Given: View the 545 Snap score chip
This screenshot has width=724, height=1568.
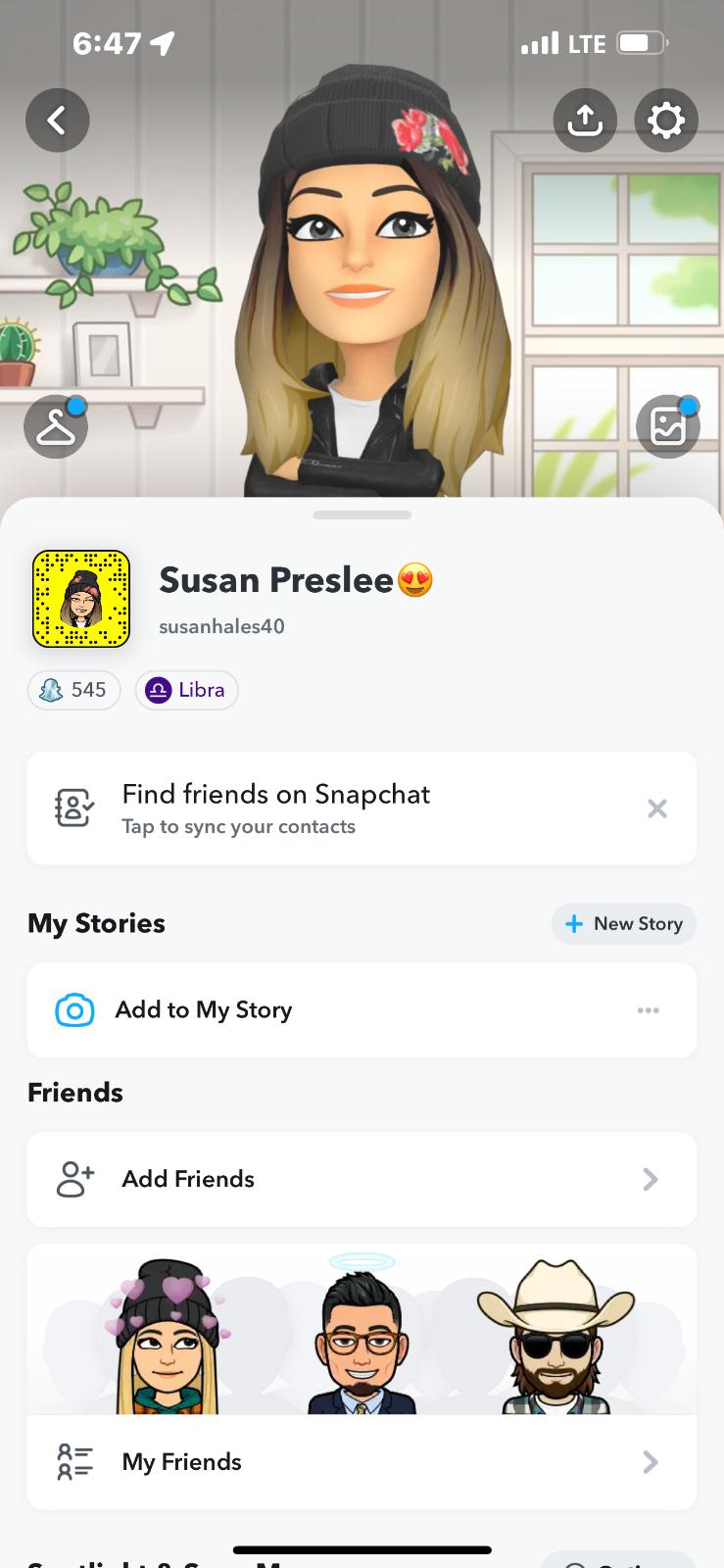Looking at the screenshot, I should (73, 690).
